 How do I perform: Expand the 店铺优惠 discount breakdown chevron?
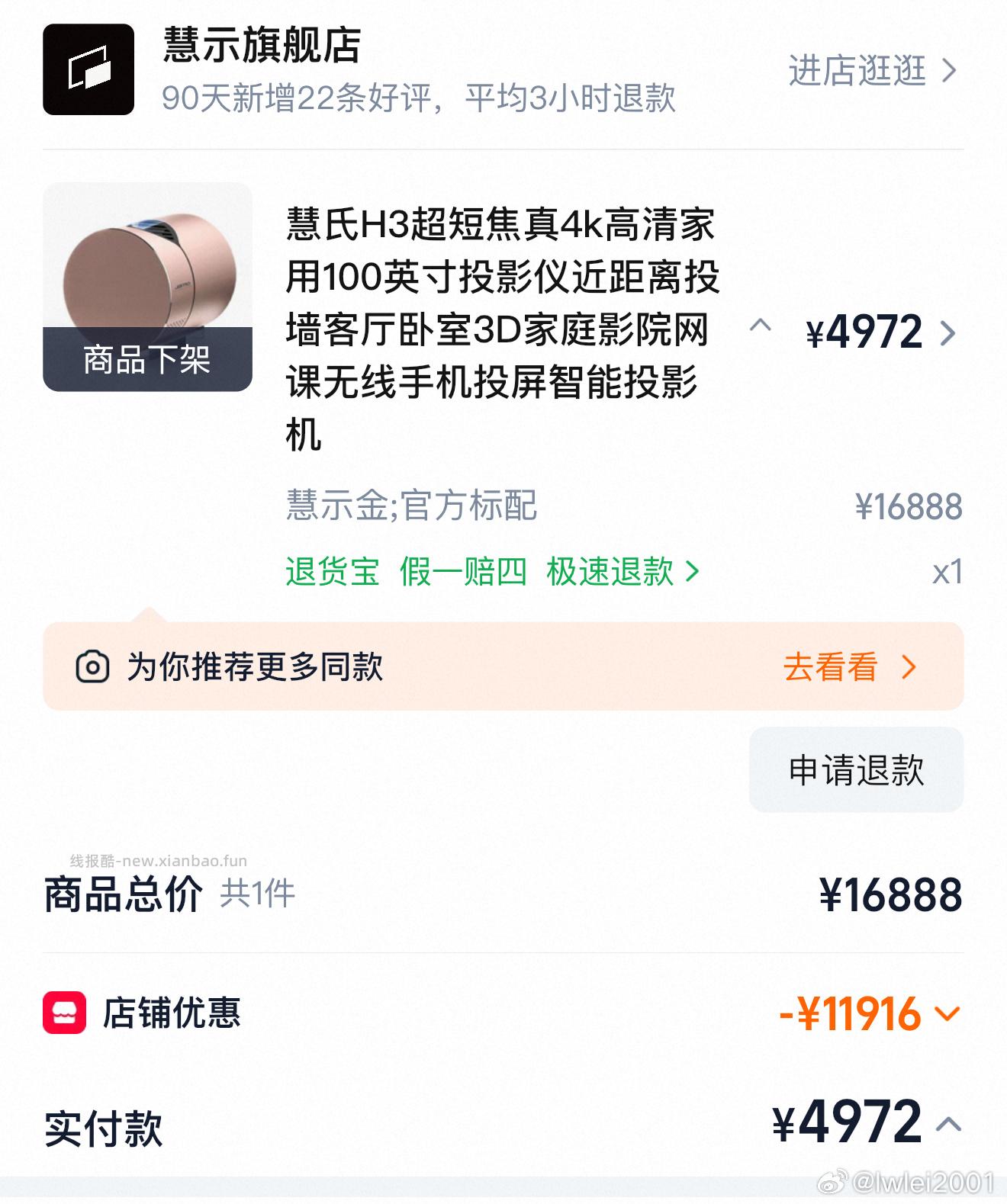point(948,1014)
